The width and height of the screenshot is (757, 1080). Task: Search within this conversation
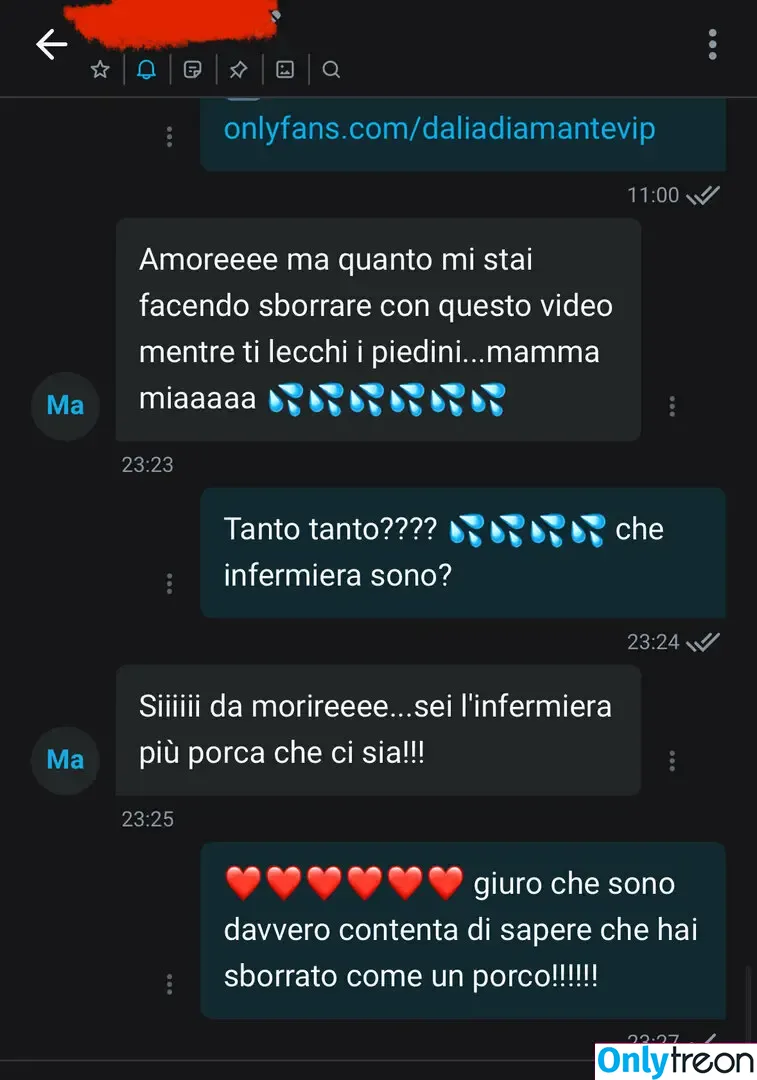pos(332,70)
